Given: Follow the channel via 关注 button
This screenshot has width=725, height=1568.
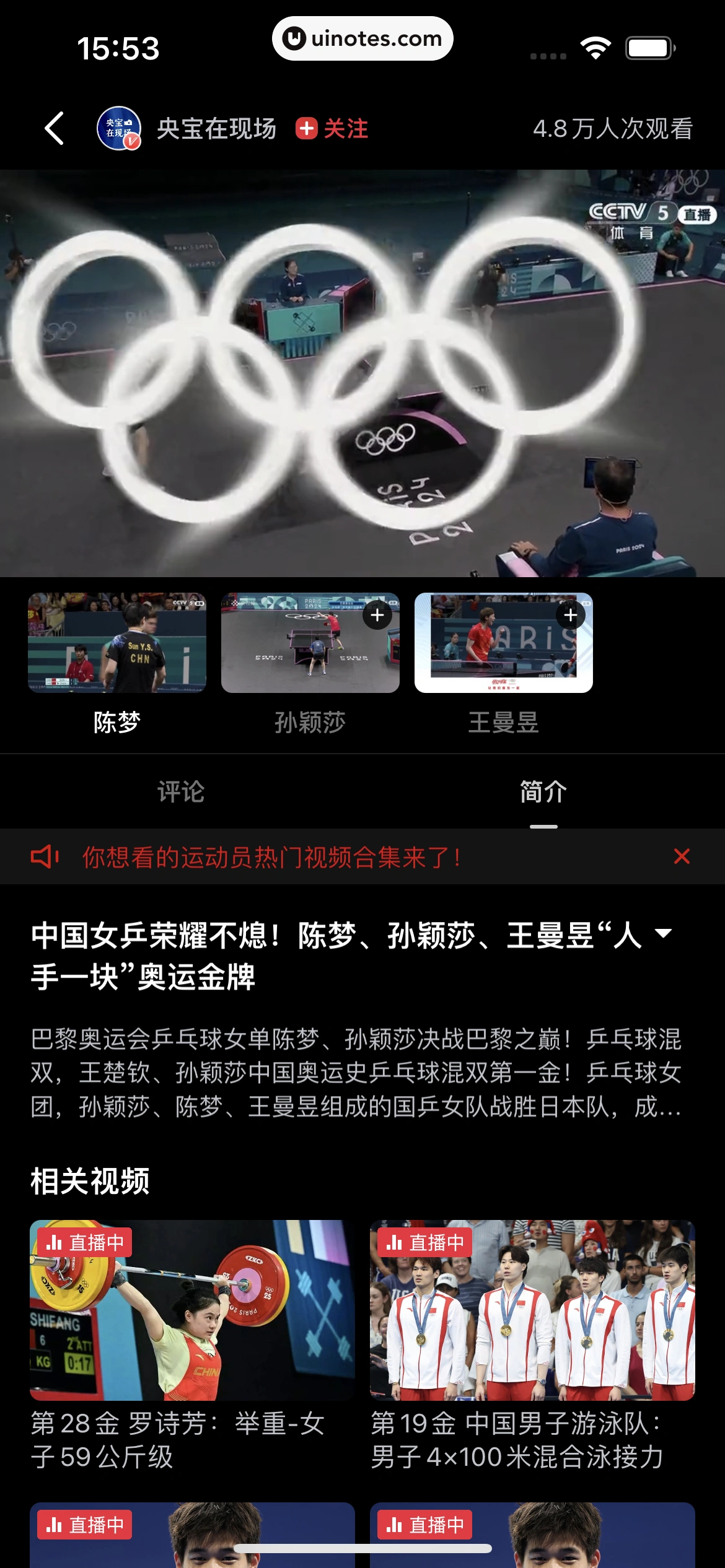Looking at the screenshot, I should pyautogui.click(x=331, y=128).
